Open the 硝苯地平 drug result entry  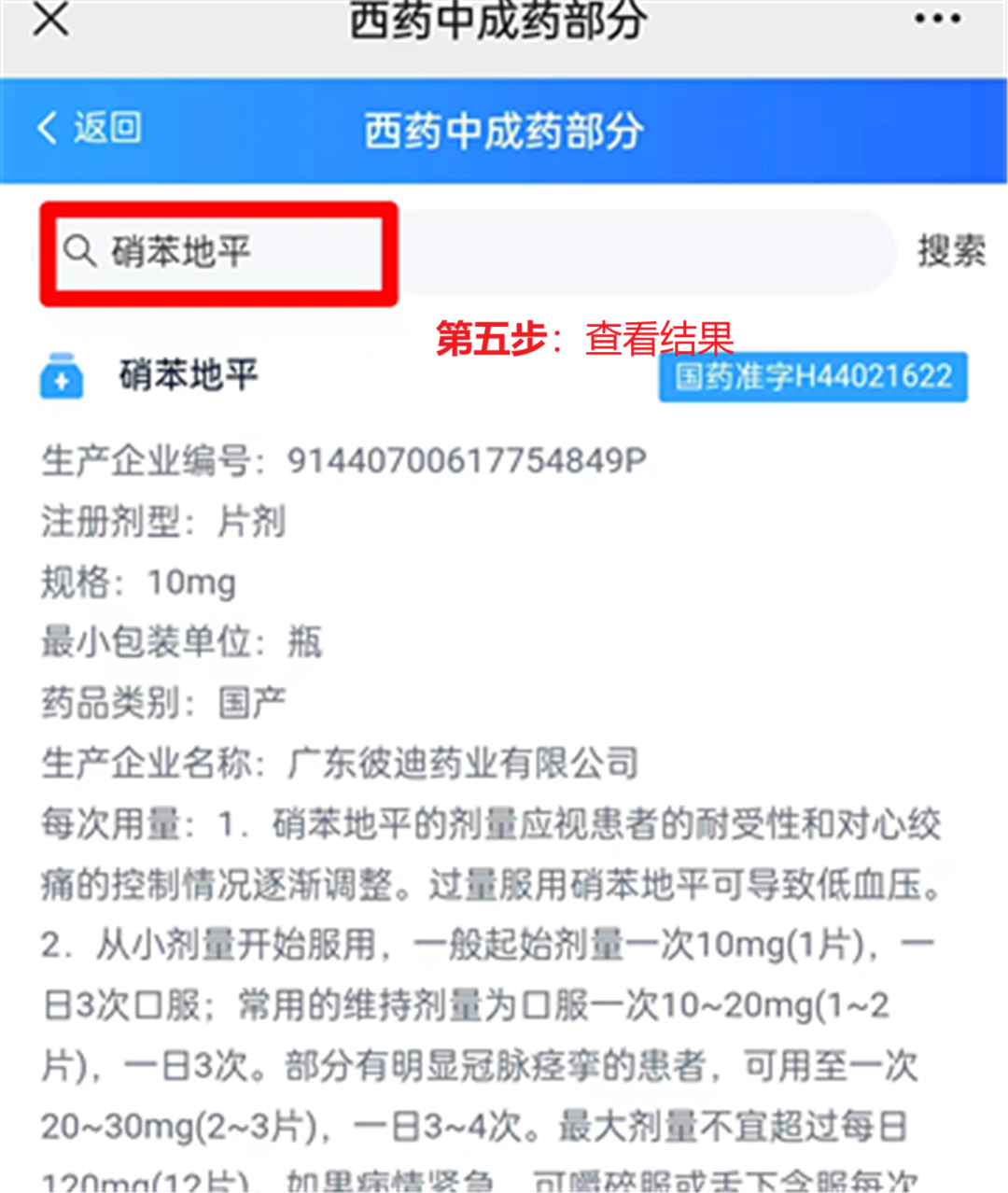(x=189, y=375)
